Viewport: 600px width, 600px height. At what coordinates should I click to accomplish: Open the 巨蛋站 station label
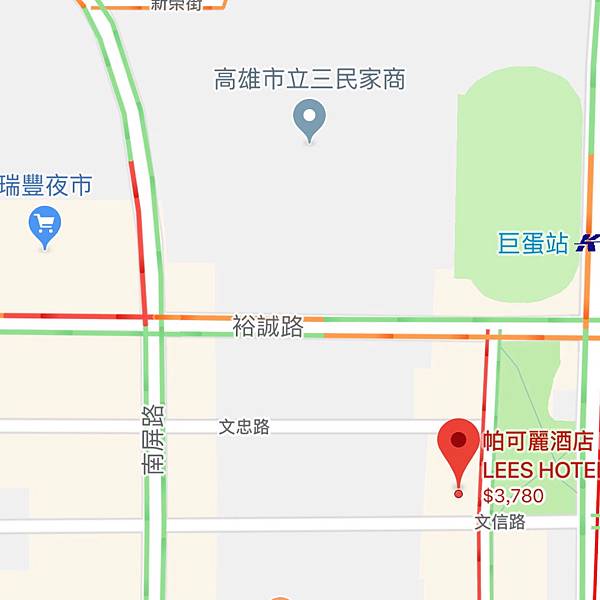(x=533, y=243)
